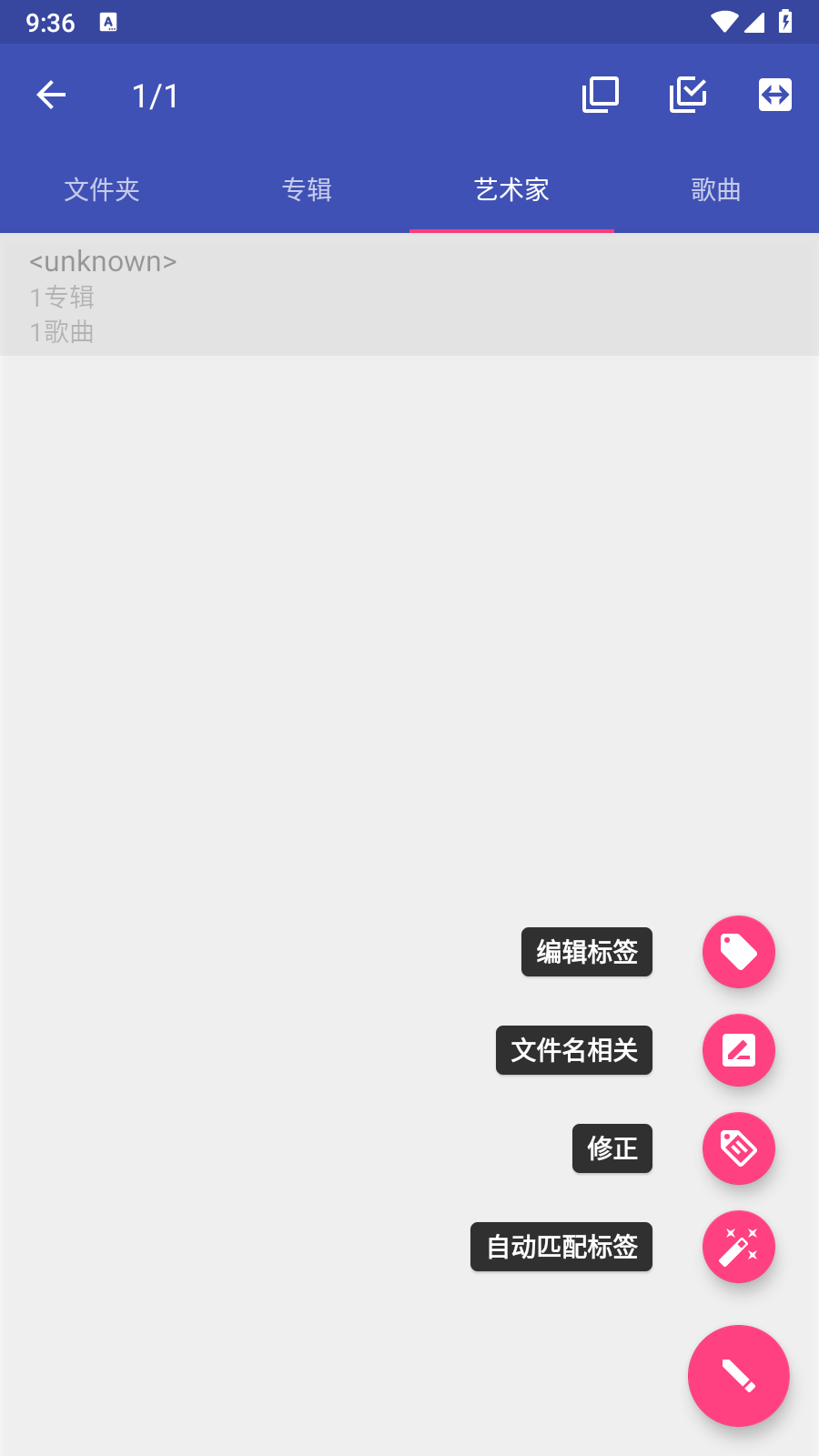Viewport: 819px width, 1456px height.
Task: Tap the select all icon
Action: click(601, 95)
